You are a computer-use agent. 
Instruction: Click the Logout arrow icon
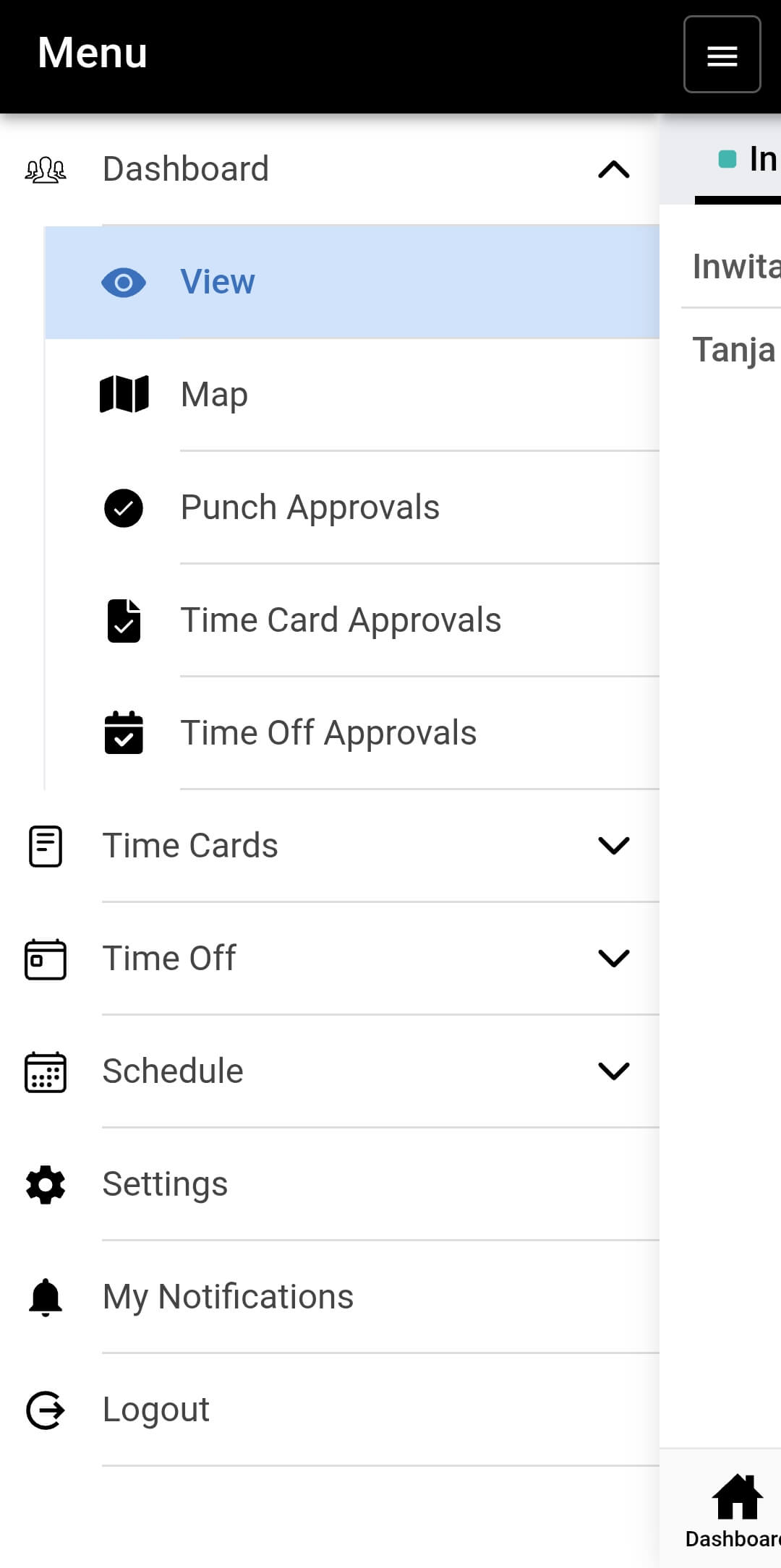pos(46,1409)
